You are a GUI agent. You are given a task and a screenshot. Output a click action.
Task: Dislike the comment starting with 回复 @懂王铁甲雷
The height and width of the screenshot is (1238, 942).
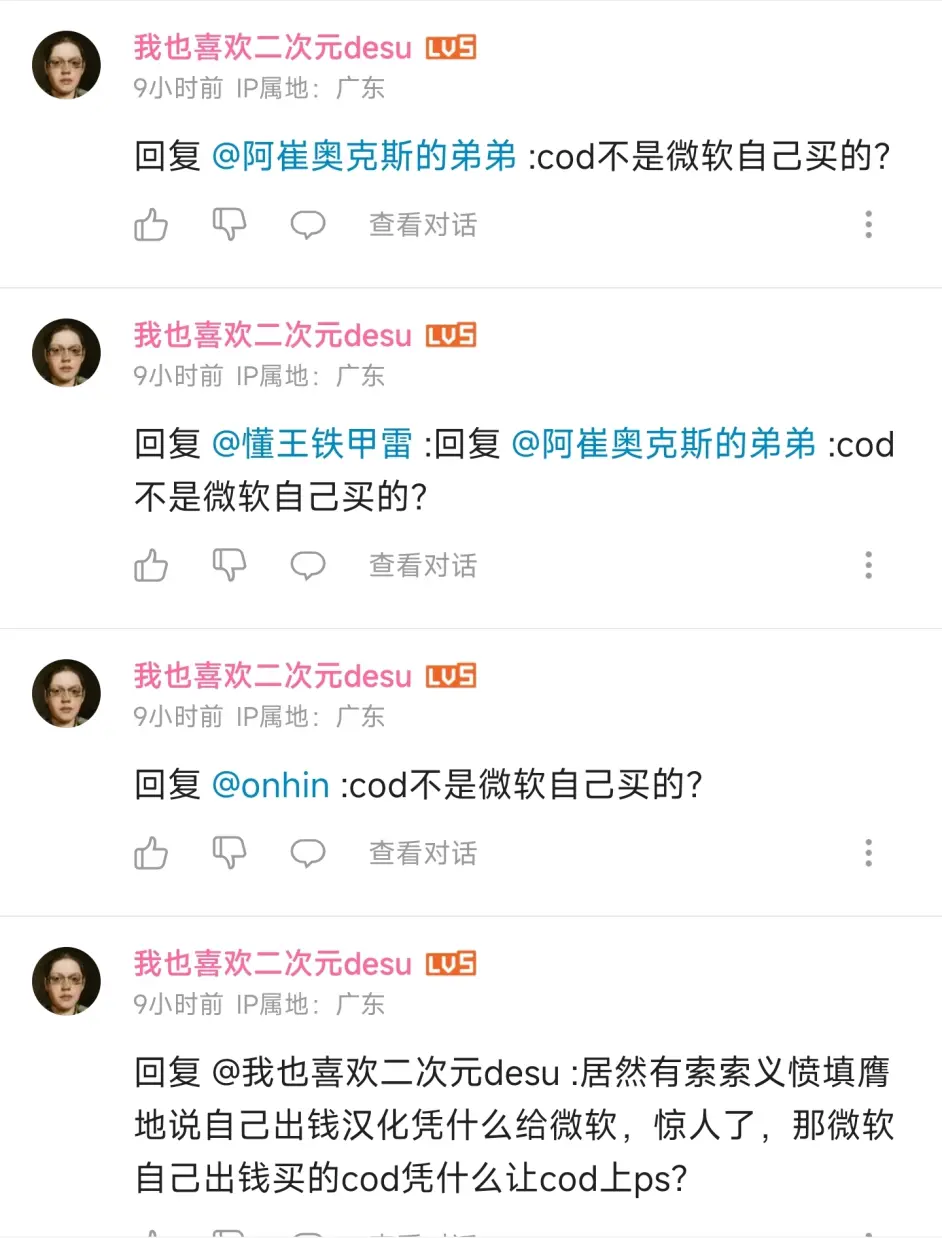click(x=229, y=566)
